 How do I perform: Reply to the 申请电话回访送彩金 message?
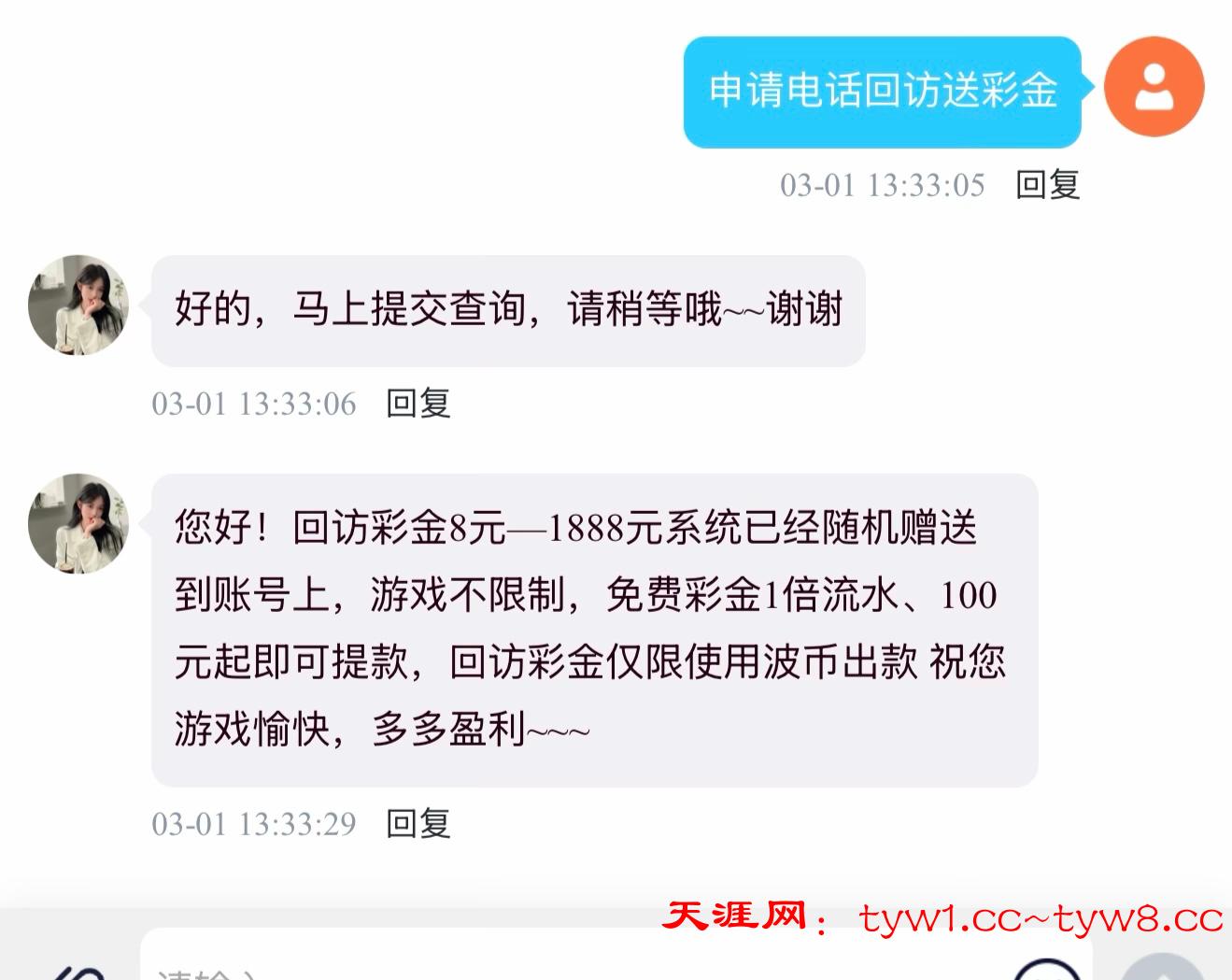click(x=1047, y=185)
